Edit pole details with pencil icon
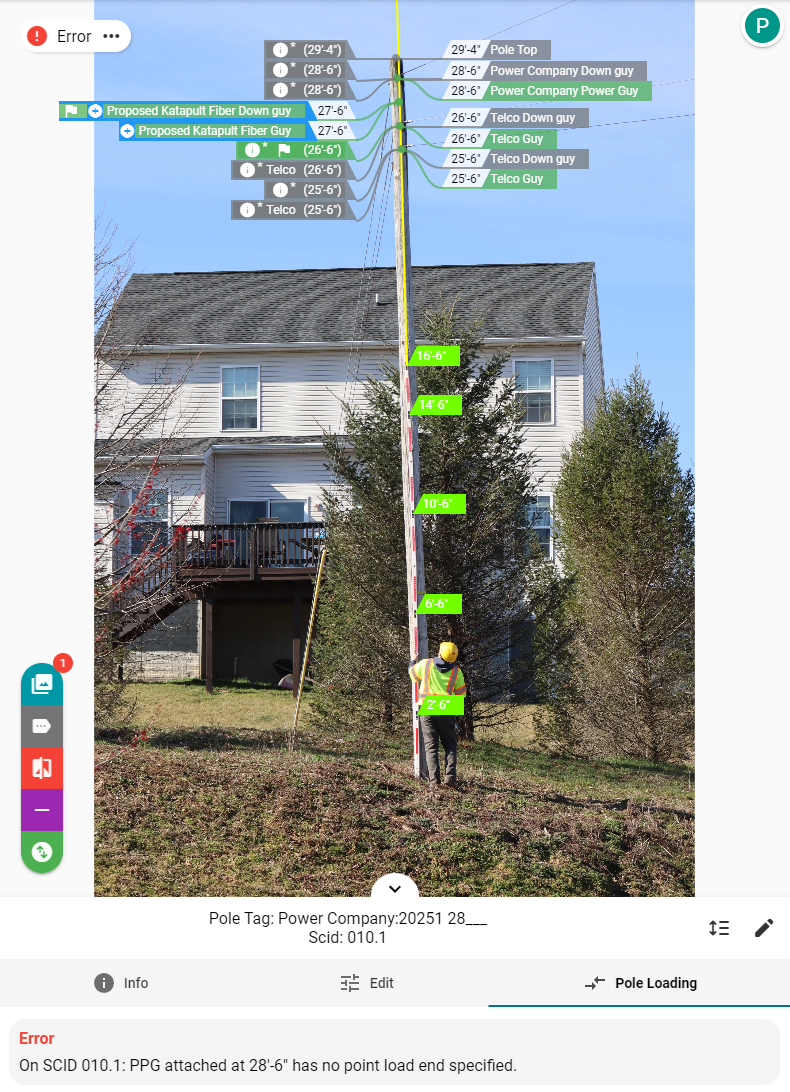This screenshot has height=1092, width=790. pos(763,928)
